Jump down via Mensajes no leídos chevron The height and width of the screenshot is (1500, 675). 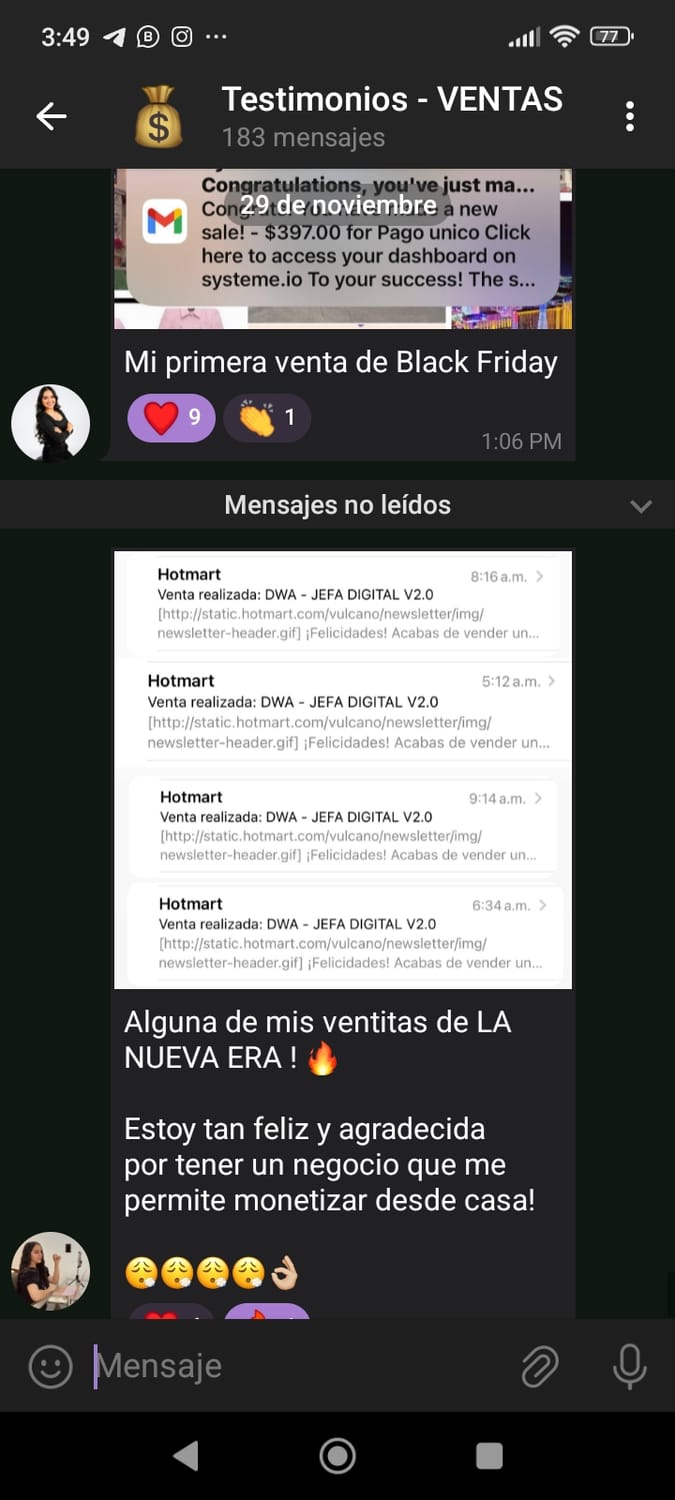pyautogui.click(x=641, y=506)
